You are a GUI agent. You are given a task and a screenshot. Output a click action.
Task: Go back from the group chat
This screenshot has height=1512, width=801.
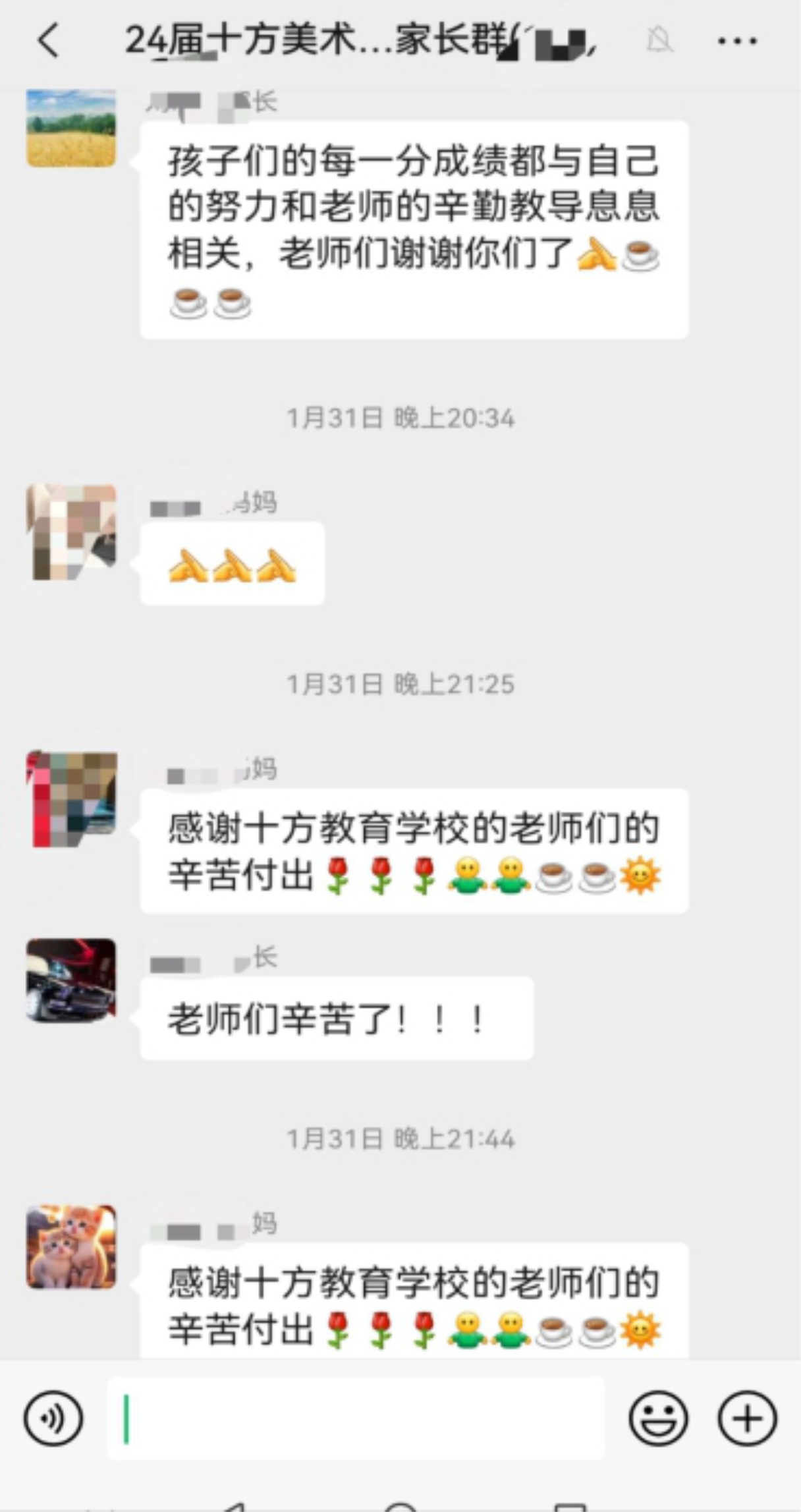(48, 41)
